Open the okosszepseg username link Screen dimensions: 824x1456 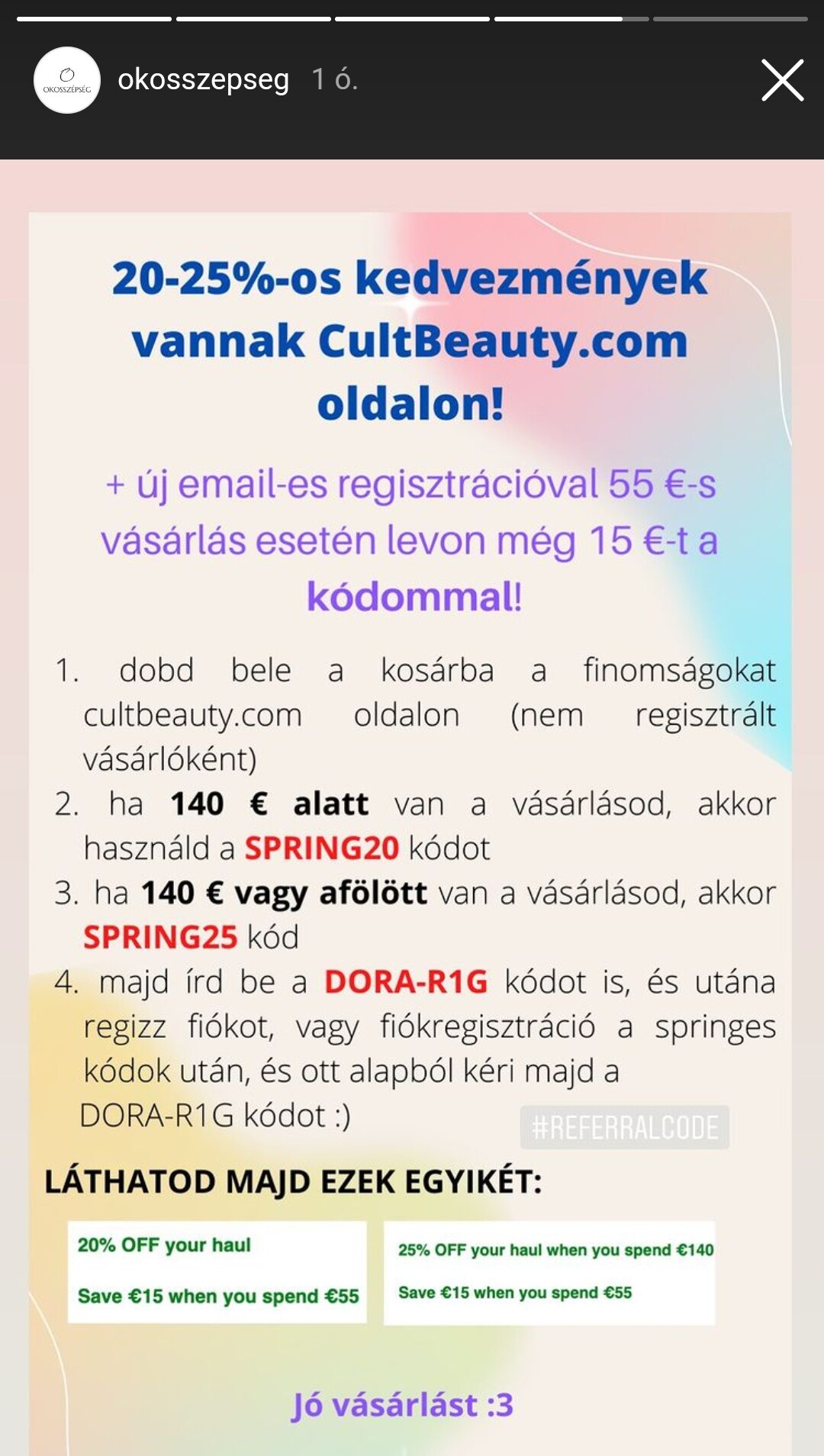[203, 79]
